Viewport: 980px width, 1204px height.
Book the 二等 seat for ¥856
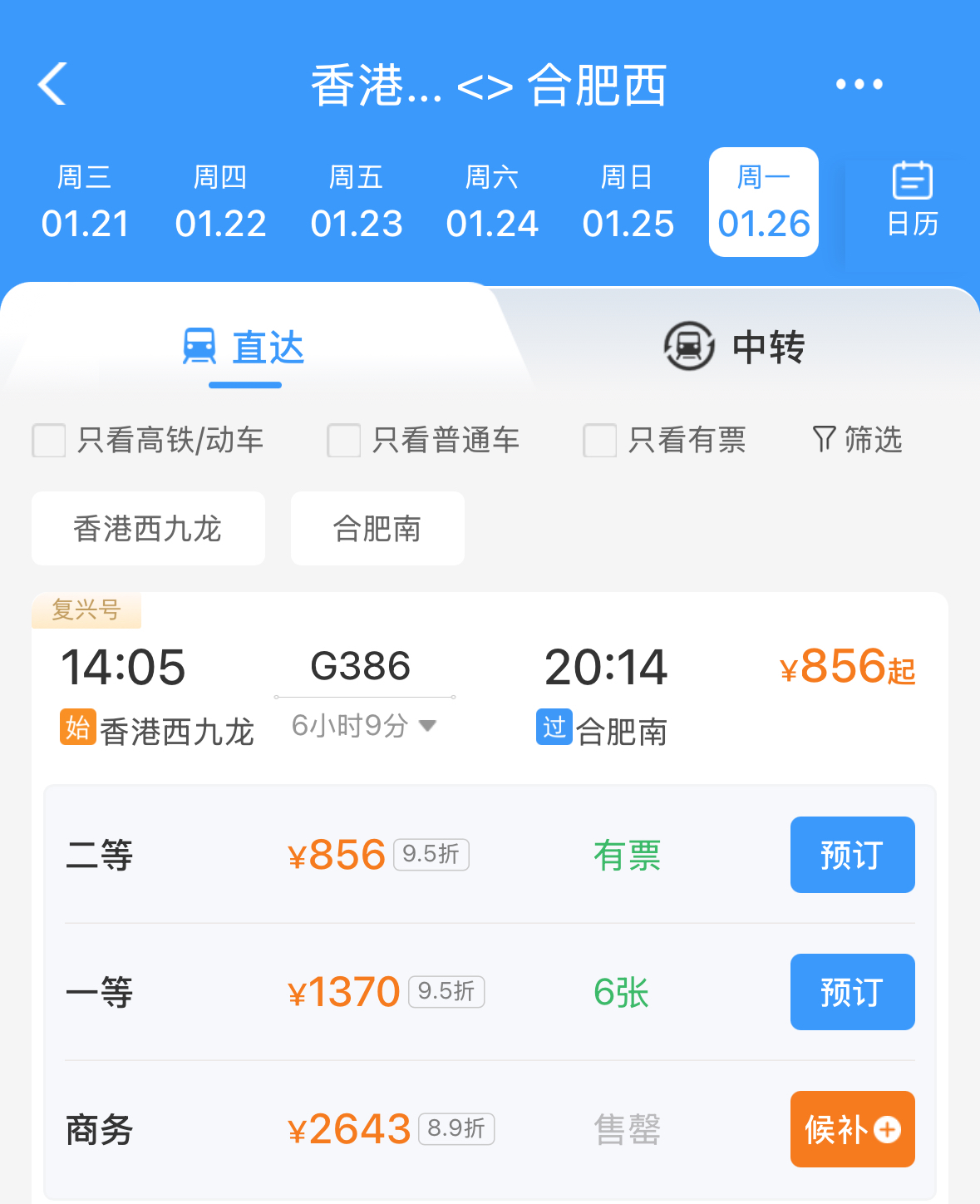[x=852, y=855]
